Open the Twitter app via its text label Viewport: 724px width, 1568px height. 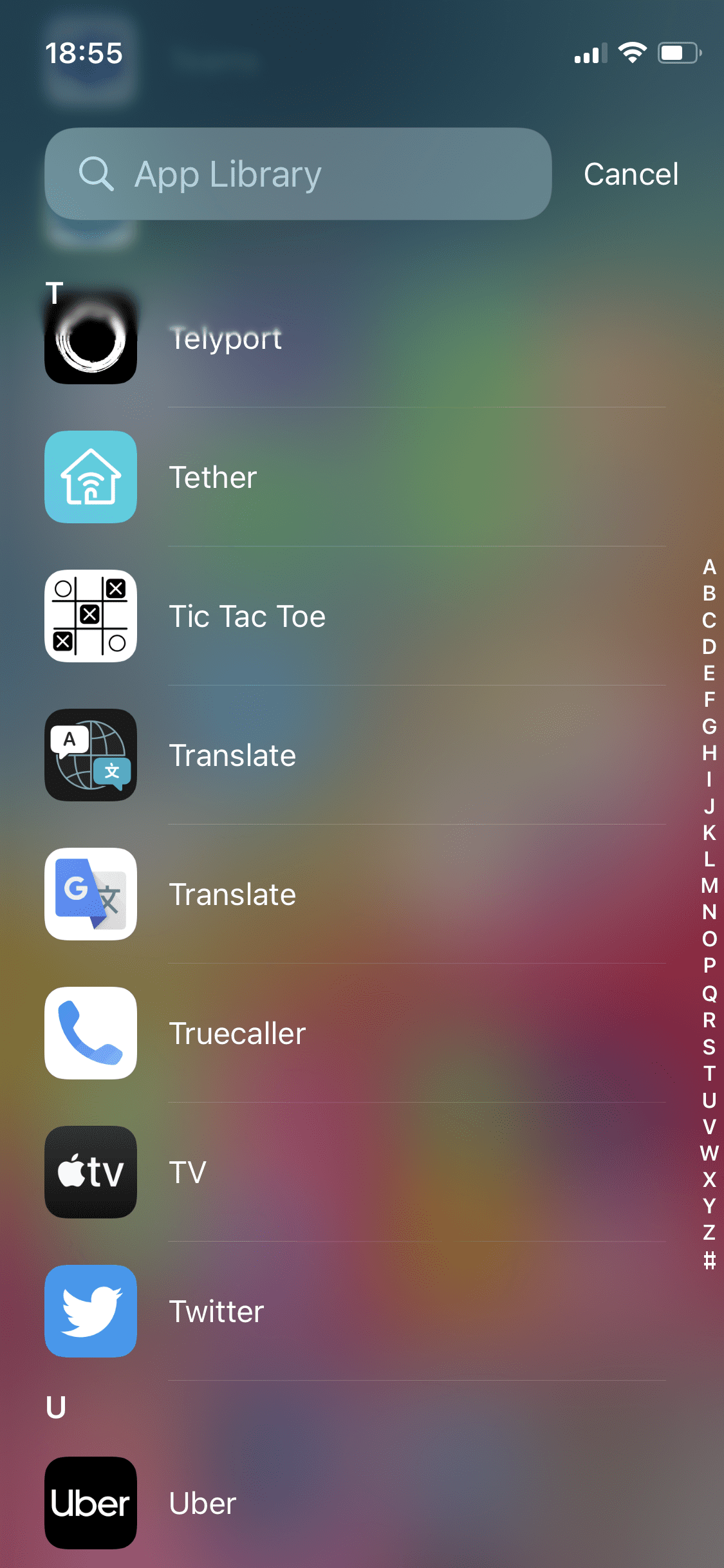point(216,1311)
